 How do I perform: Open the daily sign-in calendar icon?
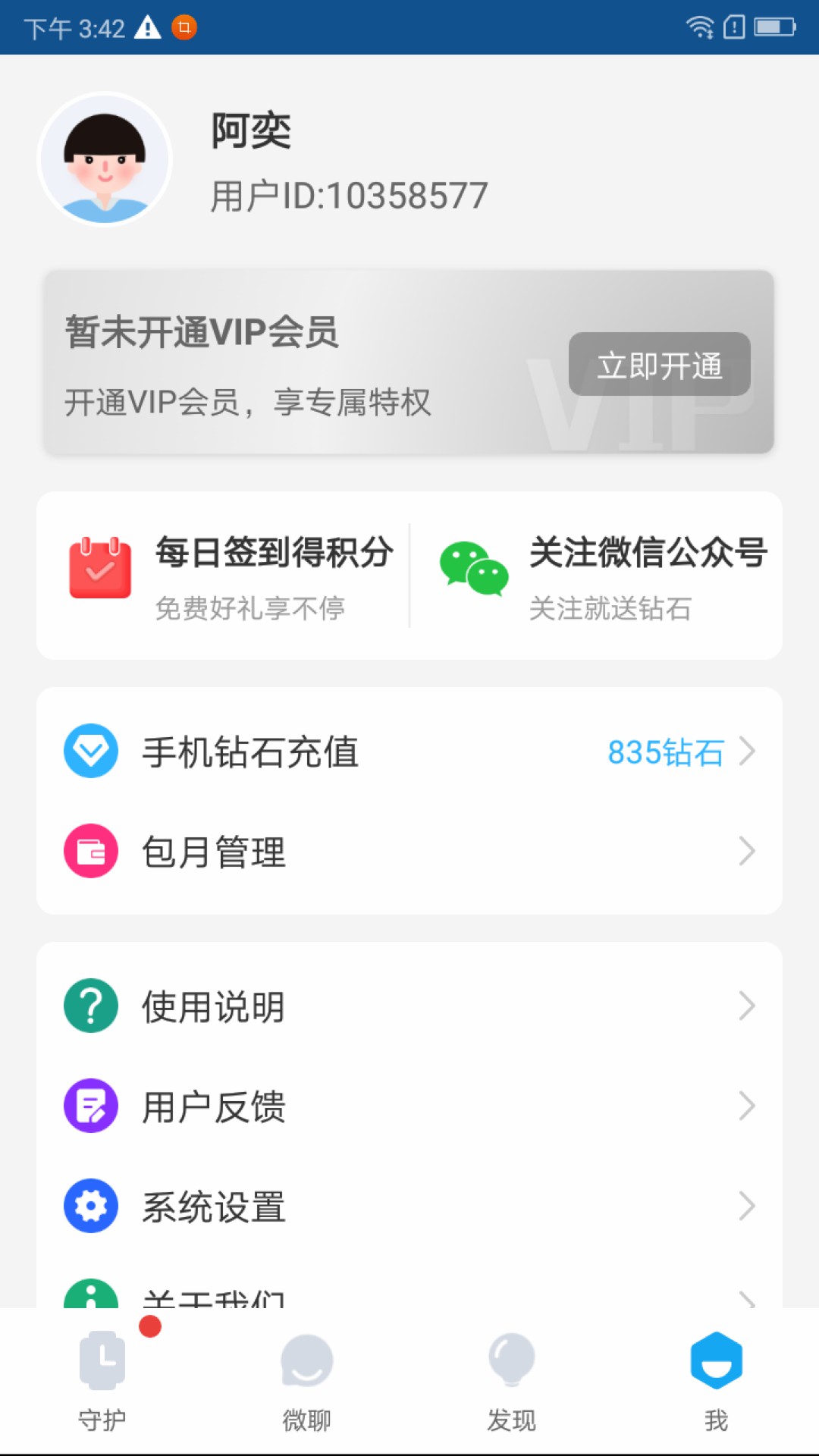point(99,573)
